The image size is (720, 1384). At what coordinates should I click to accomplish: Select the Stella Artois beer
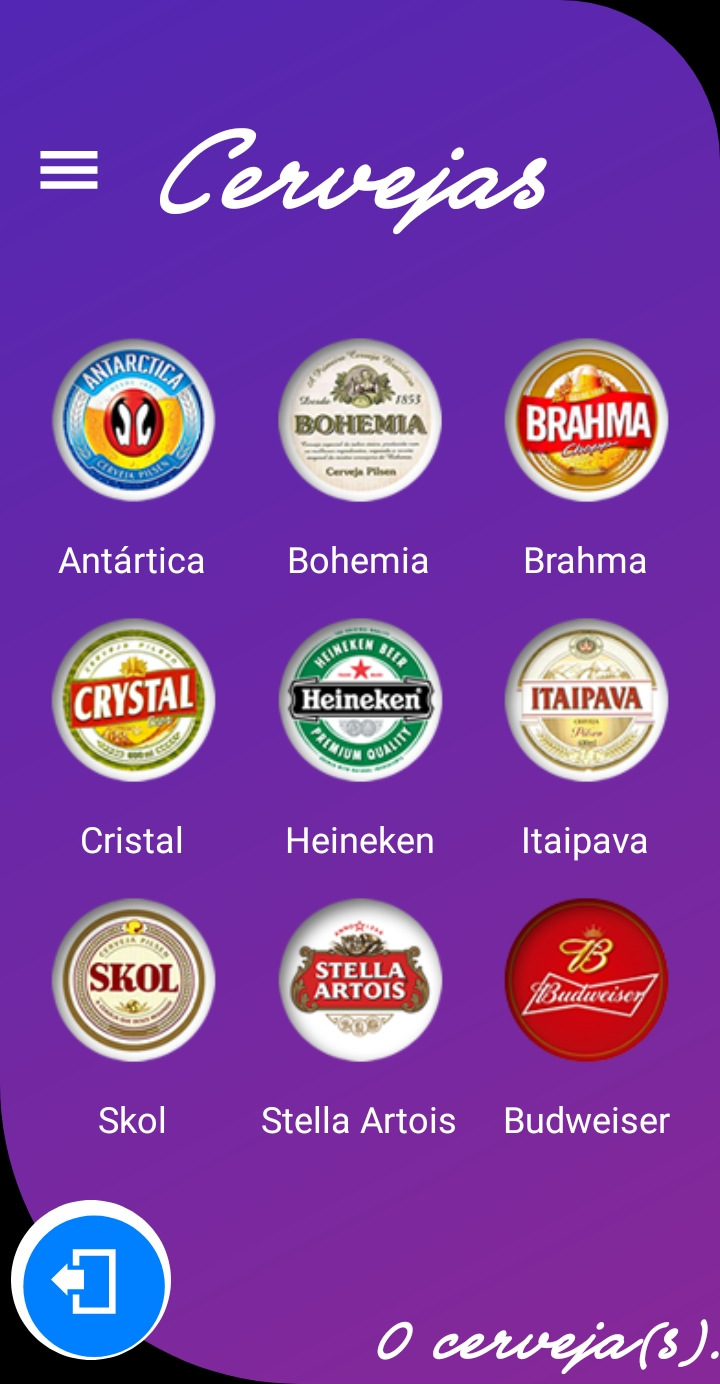tap(359, 980)
